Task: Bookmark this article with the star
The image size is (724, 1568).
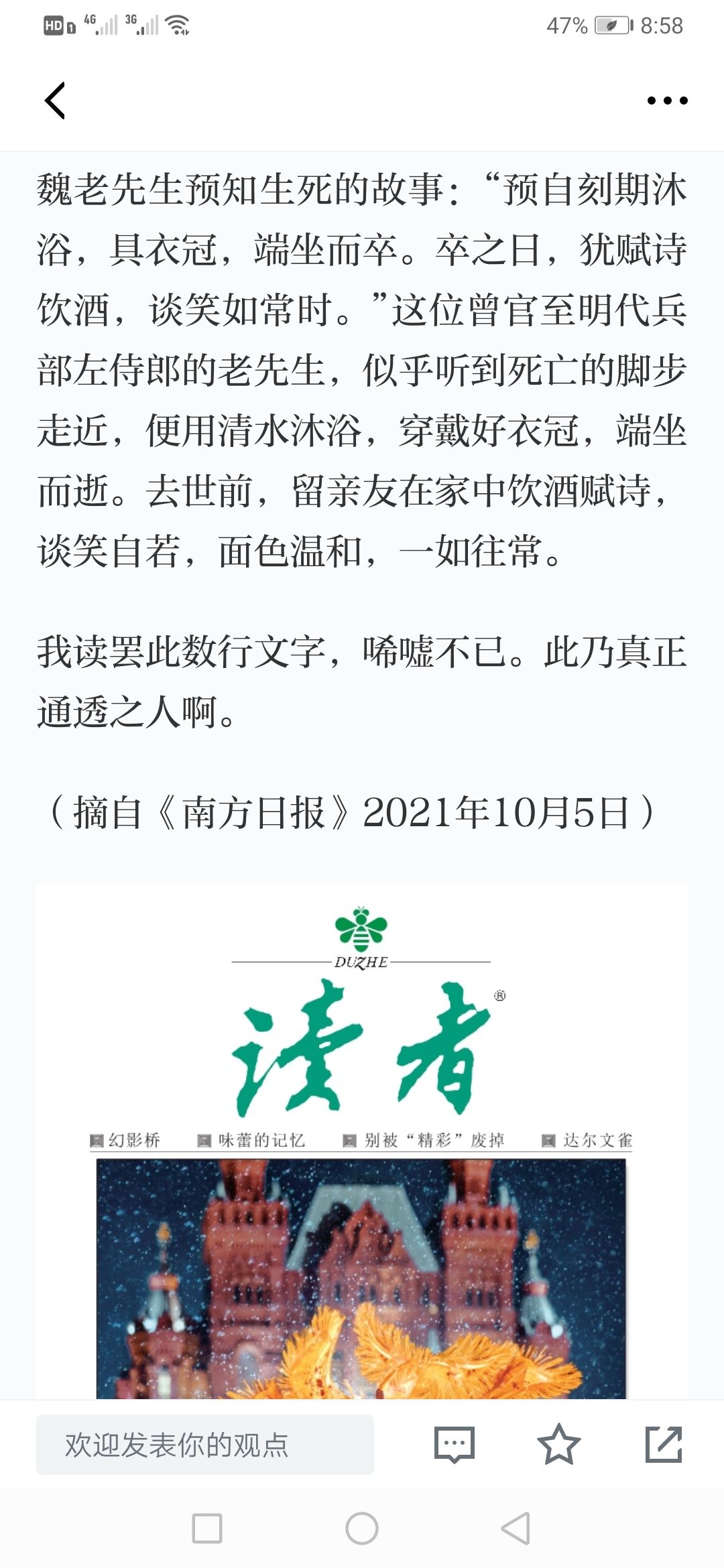Action: click(558, 1444)
